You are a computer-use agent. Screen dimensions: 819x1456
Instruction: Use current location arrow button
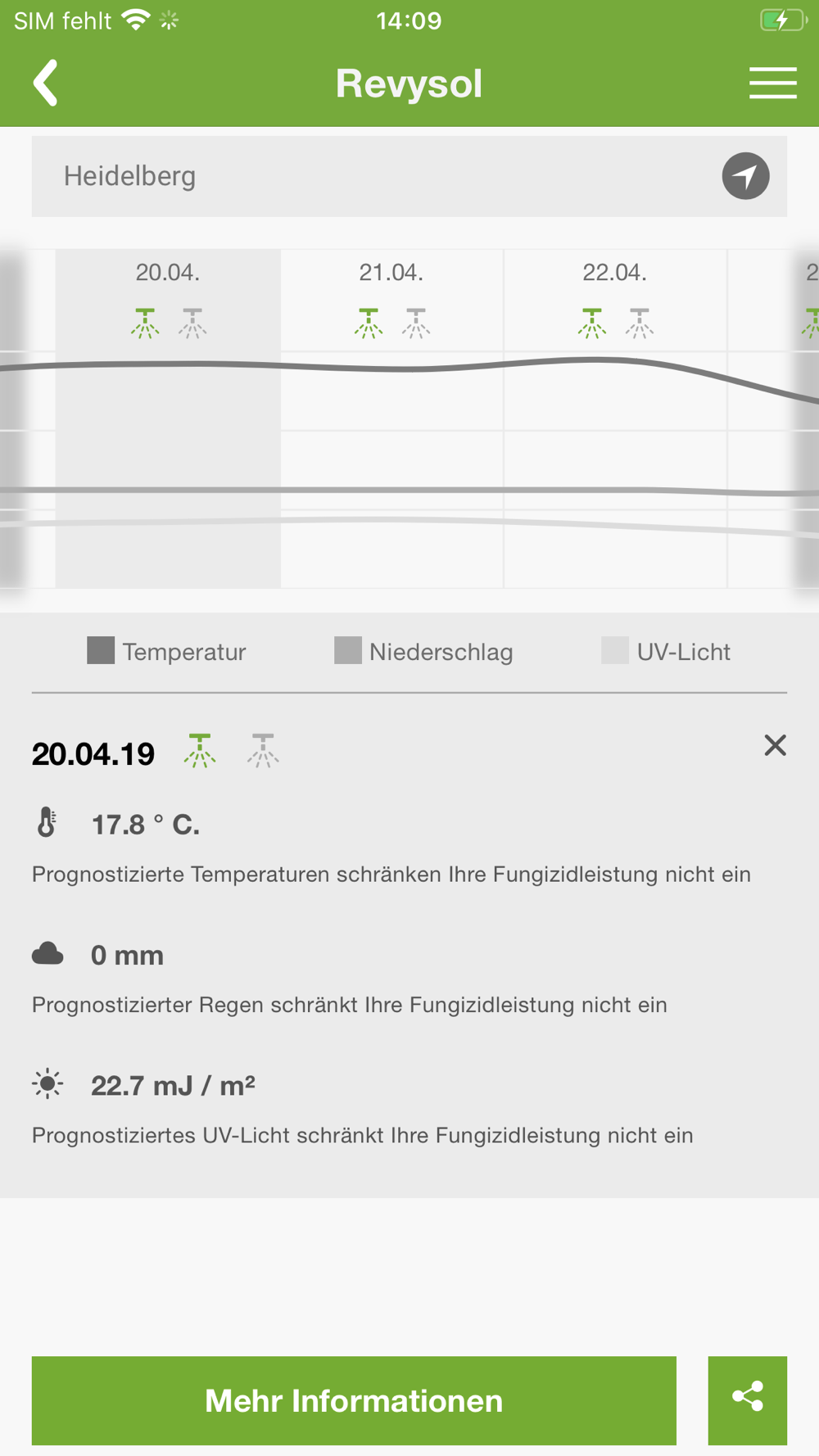pyautogui.click(x=745, y=176)
